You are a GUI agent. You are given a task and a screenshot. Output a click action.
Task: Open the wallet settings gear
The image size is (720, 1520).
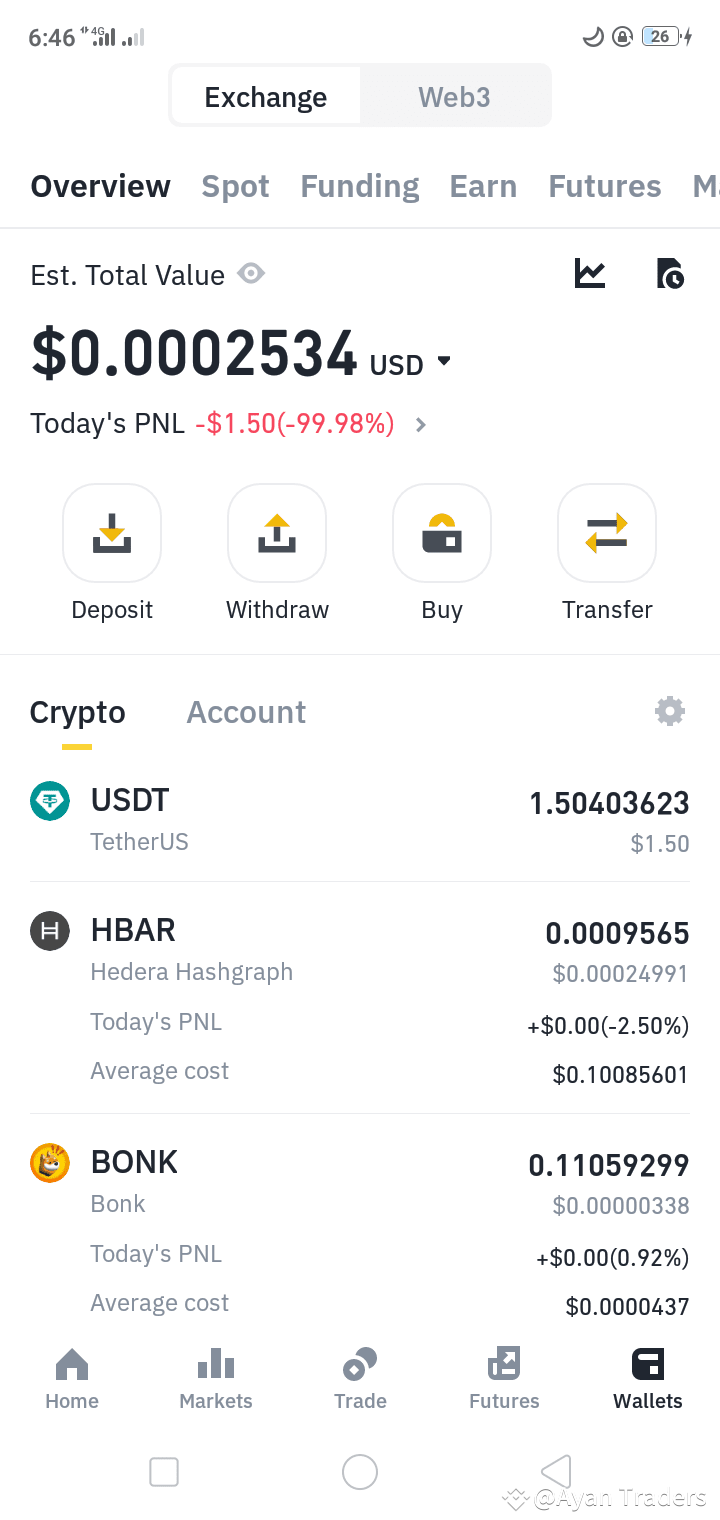click(x=669, y=711)
